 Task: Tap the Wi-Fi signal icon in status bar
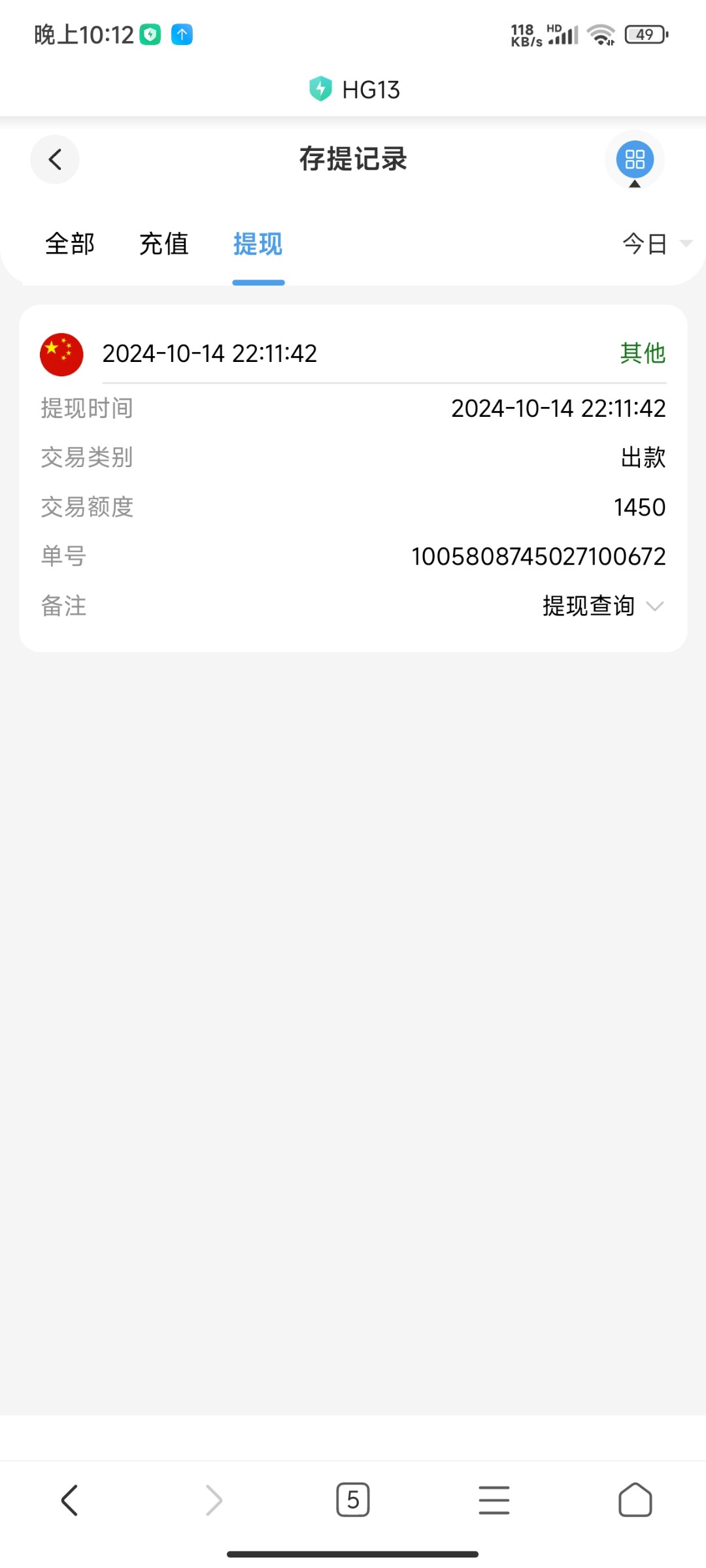[602, 34]
